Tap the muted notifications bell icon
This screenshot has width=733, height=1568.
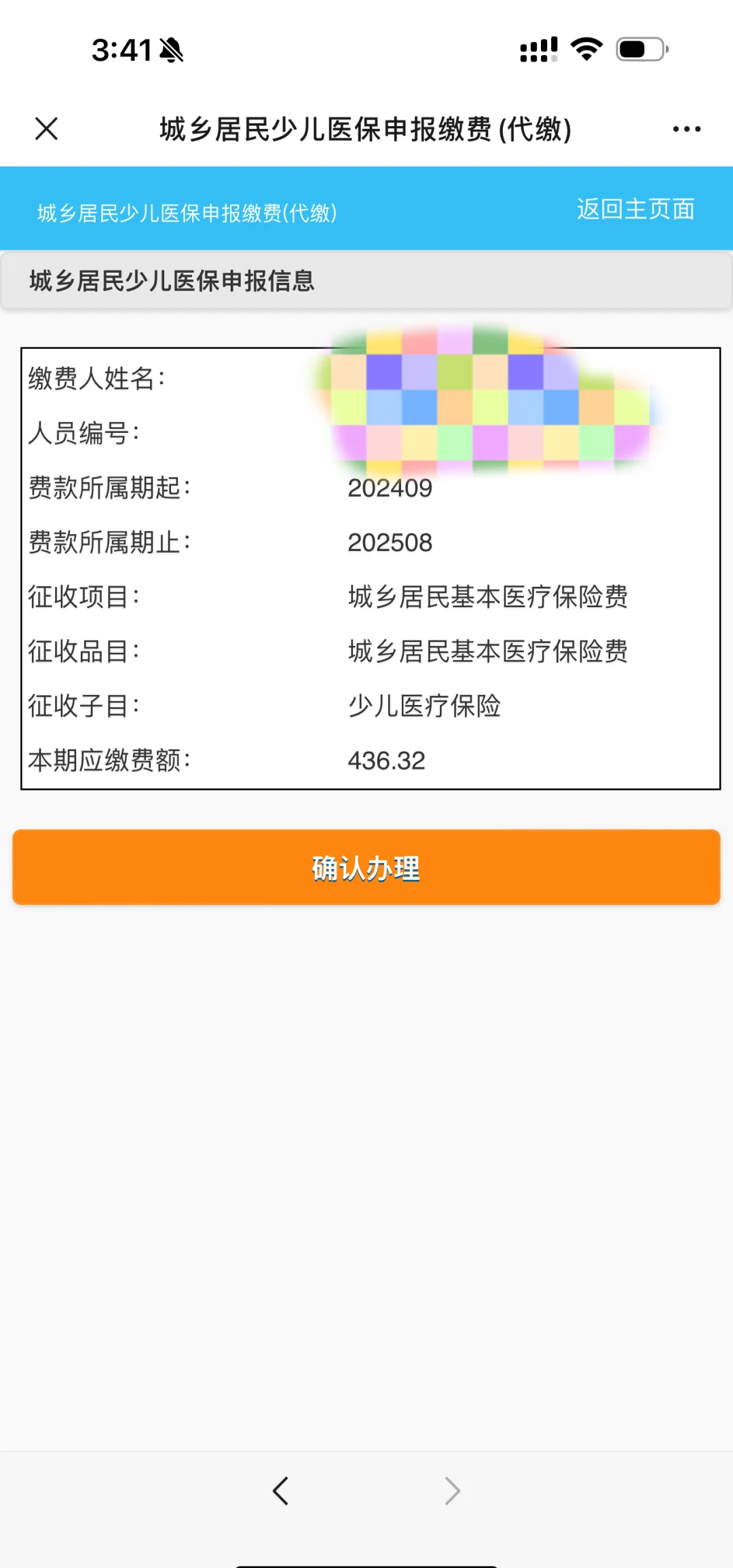tap(171, 49)
